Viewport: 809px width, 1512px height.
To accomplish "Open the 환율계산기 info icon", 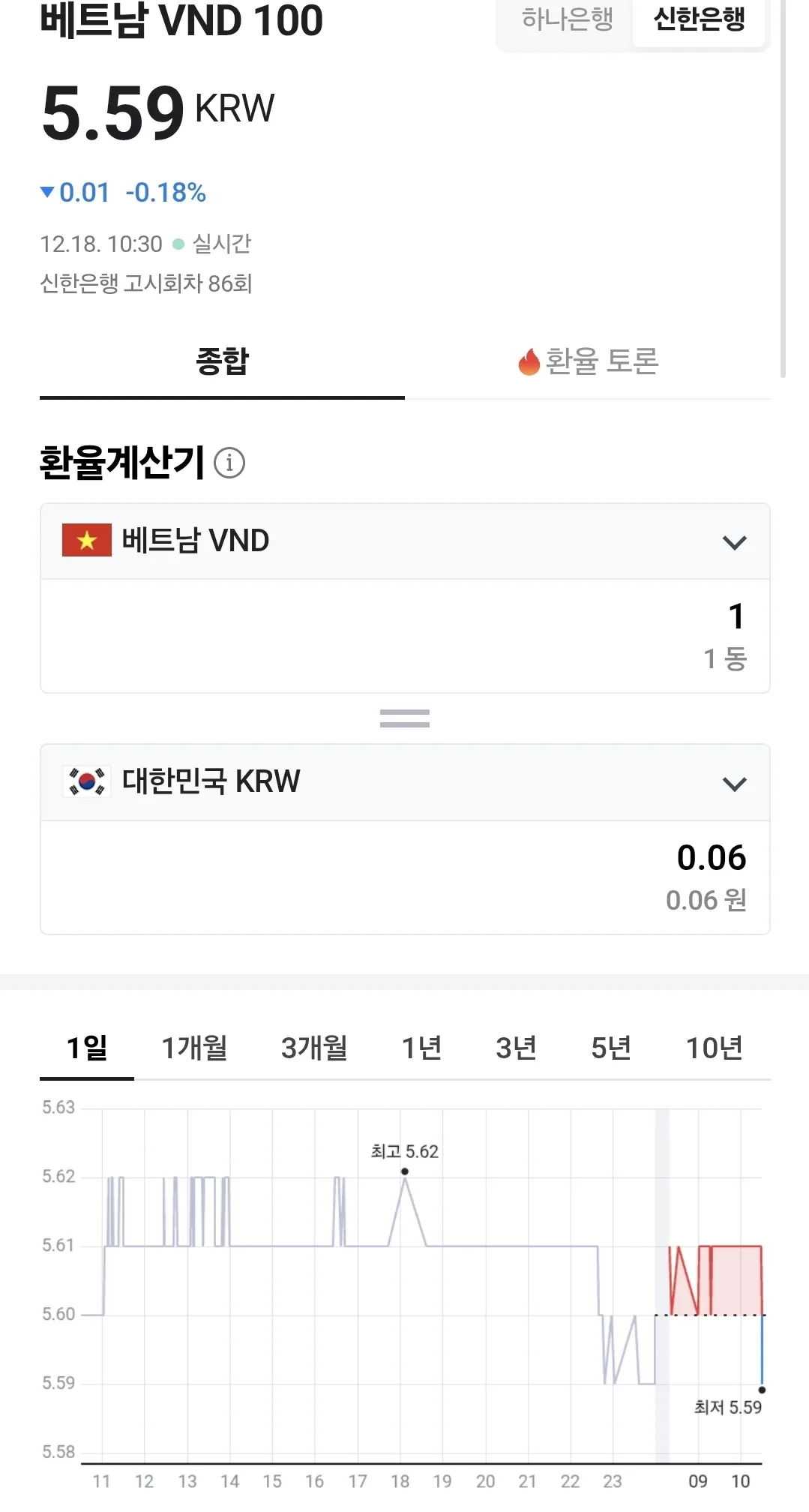I will (229, 463).
